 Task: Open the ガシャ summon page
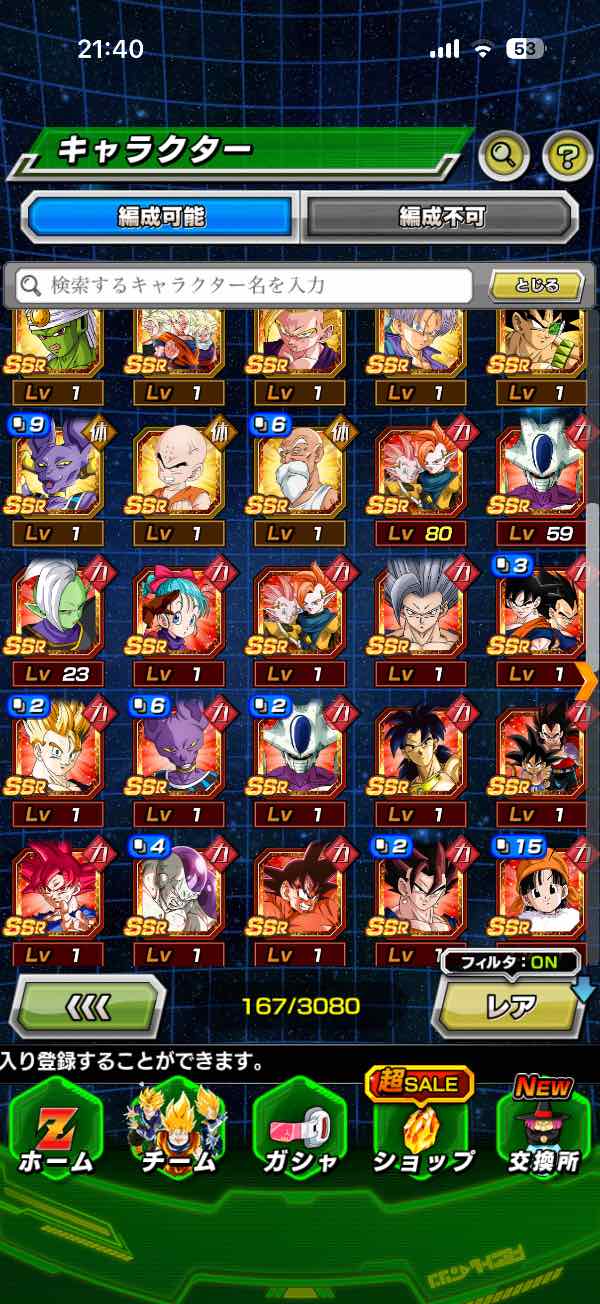(x=299, y=1130)
